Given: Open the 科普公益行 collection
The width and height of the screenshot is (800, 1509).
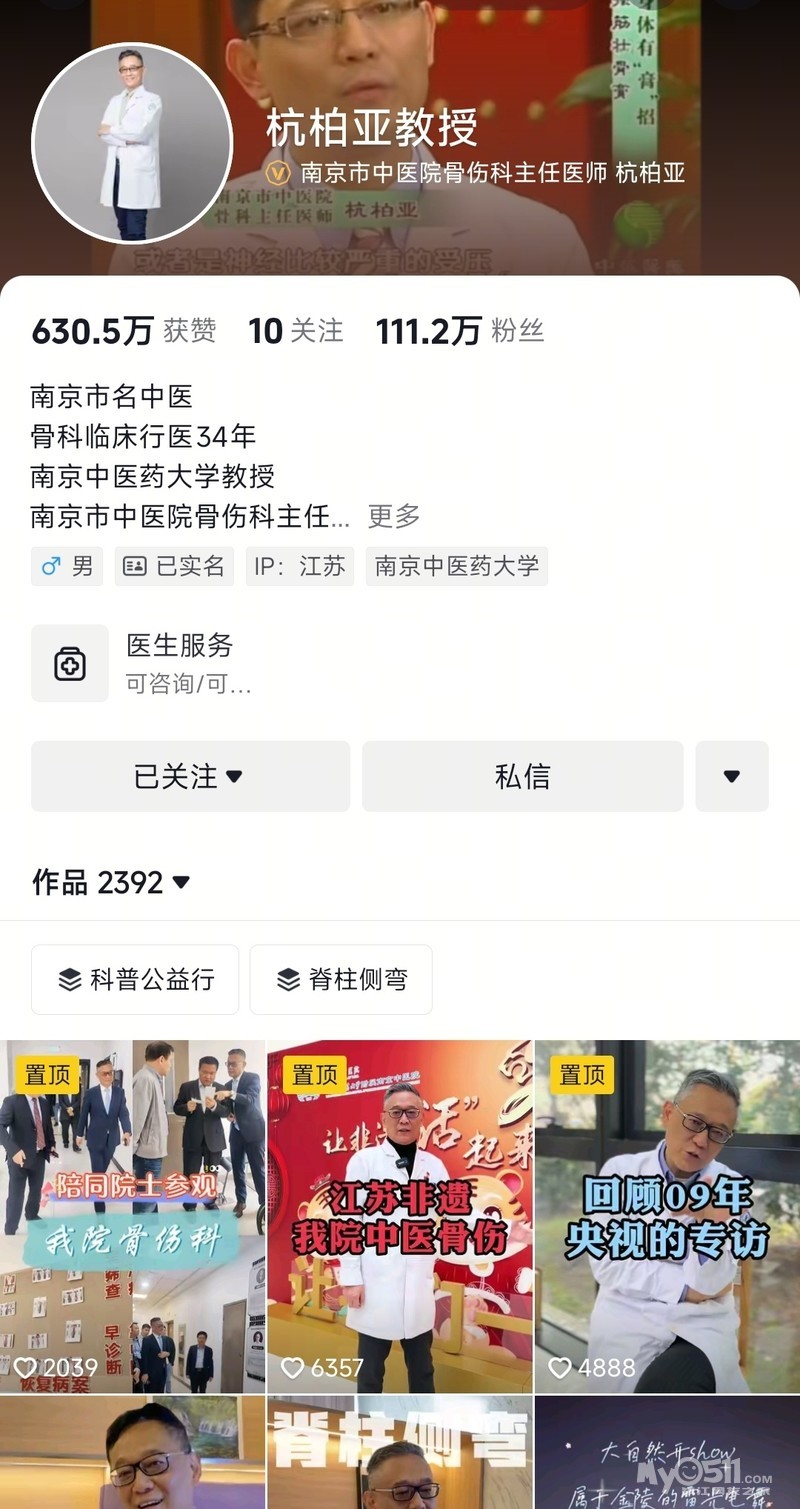Looking at the screenshot, I should coord(135,979).
